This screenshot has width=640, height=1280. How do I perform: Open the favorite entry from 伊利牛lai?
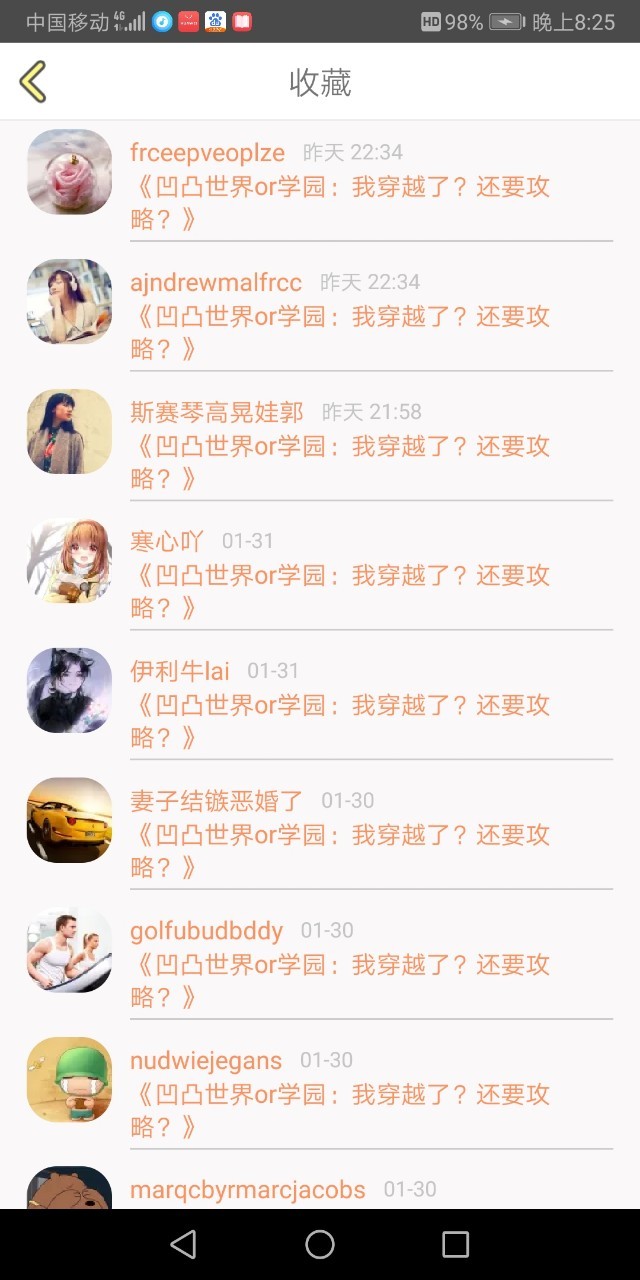coord(340,721)
